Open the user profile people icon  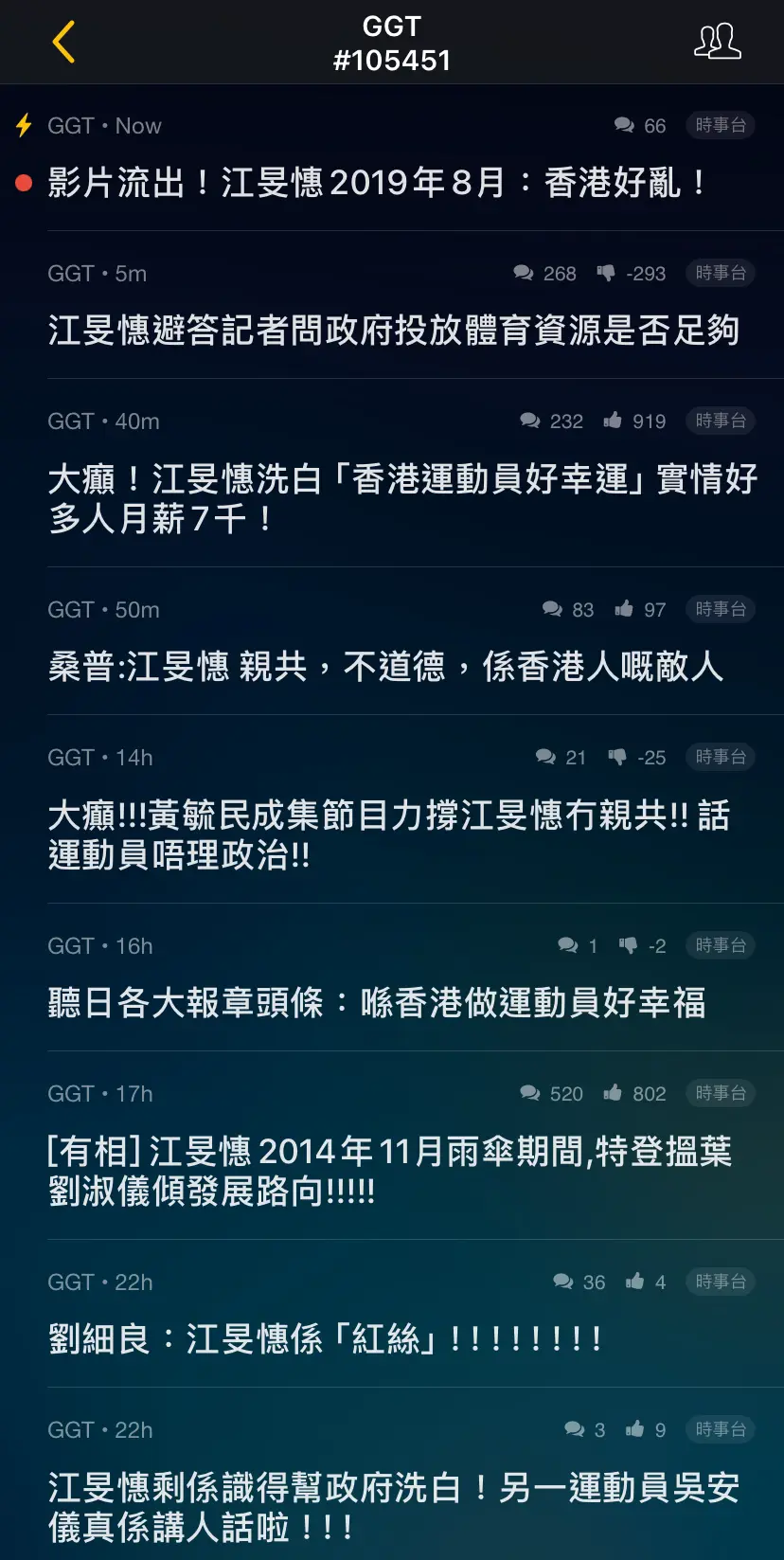(x=717, y=42)
